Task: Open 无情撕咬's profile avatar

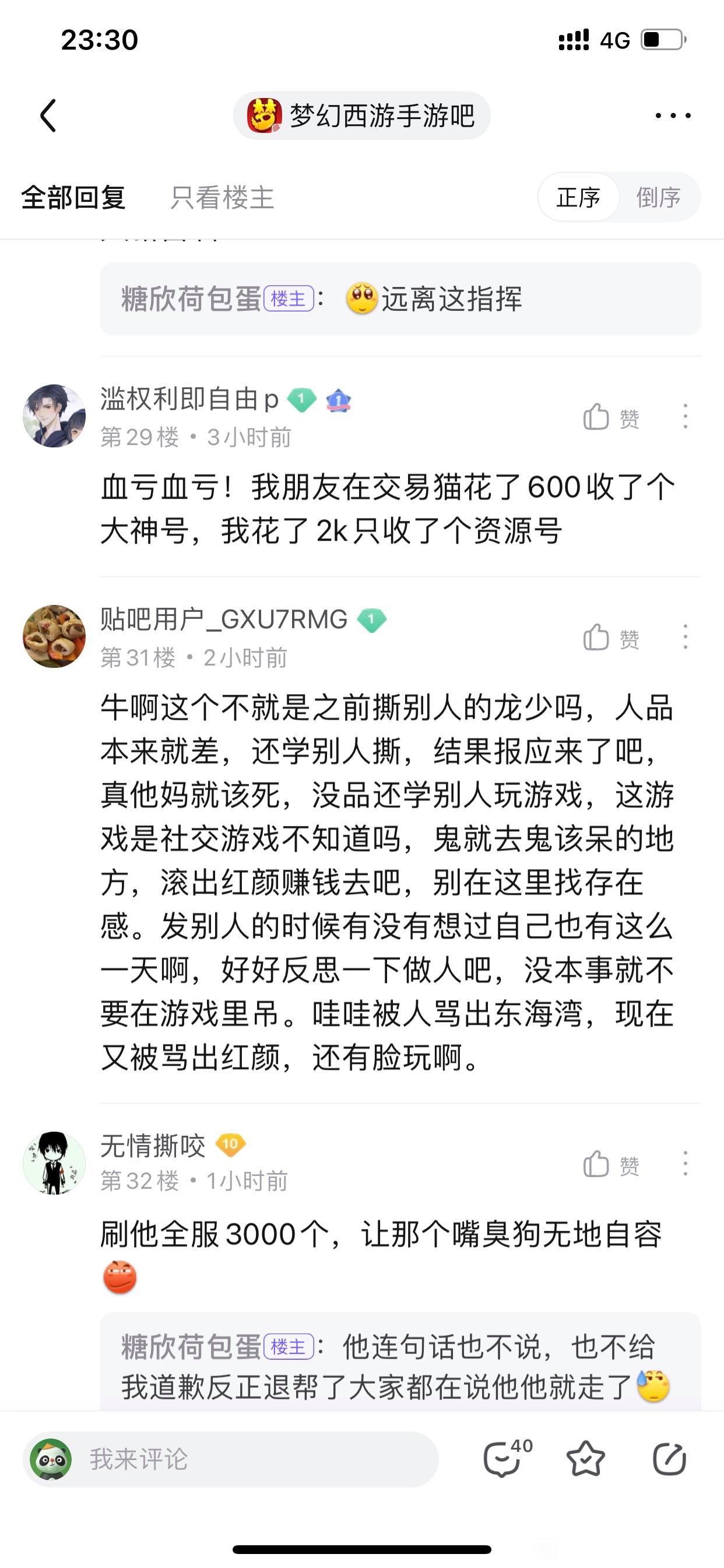Action: [x=54, y=1163]
